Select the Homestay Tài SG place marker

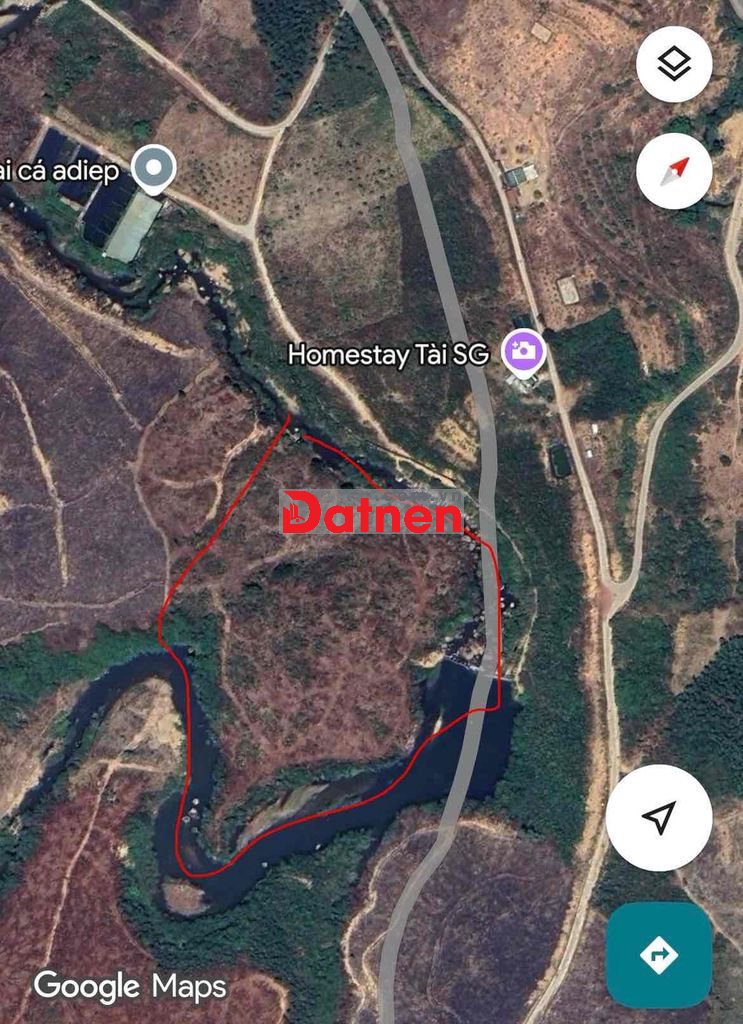click(525, 353)
